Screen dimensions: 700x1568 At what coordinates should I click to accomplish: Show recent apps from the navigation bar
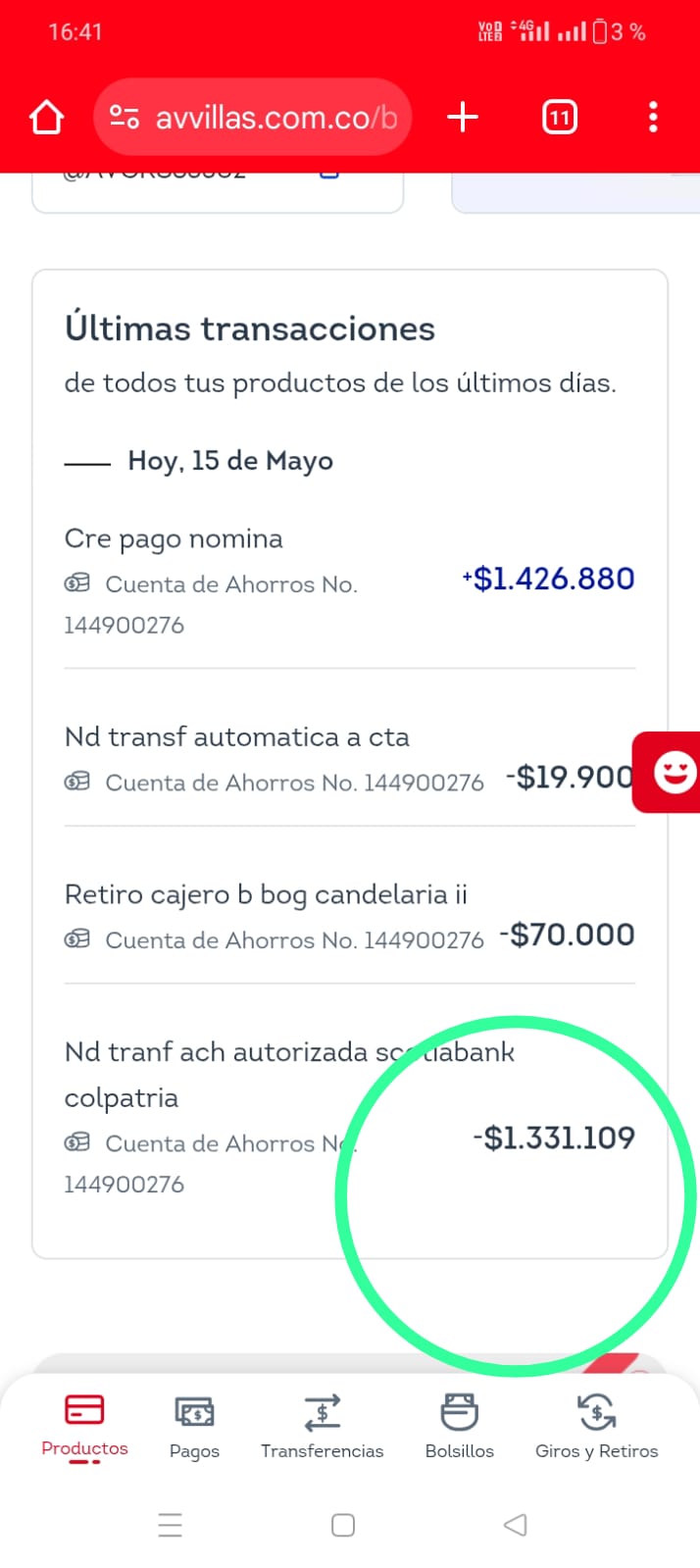coord(171,1525)
